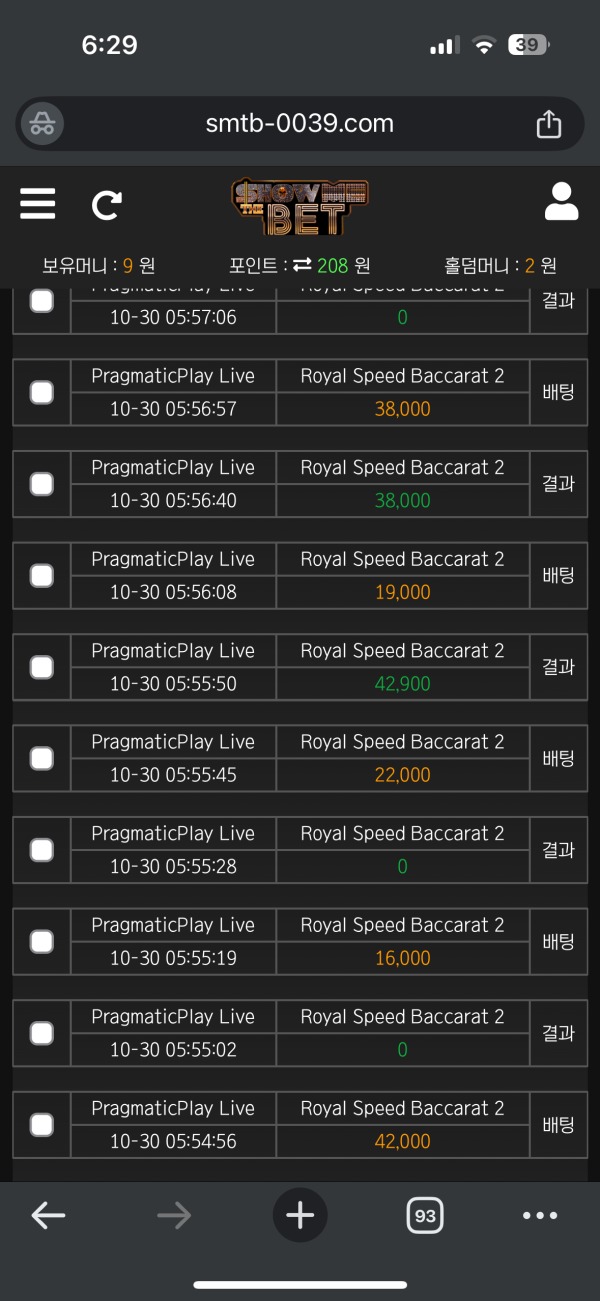The width and height of the screenshot is (600, 1301).
Task: Check the 05:55:28 row checkbox
Action: 42,850
